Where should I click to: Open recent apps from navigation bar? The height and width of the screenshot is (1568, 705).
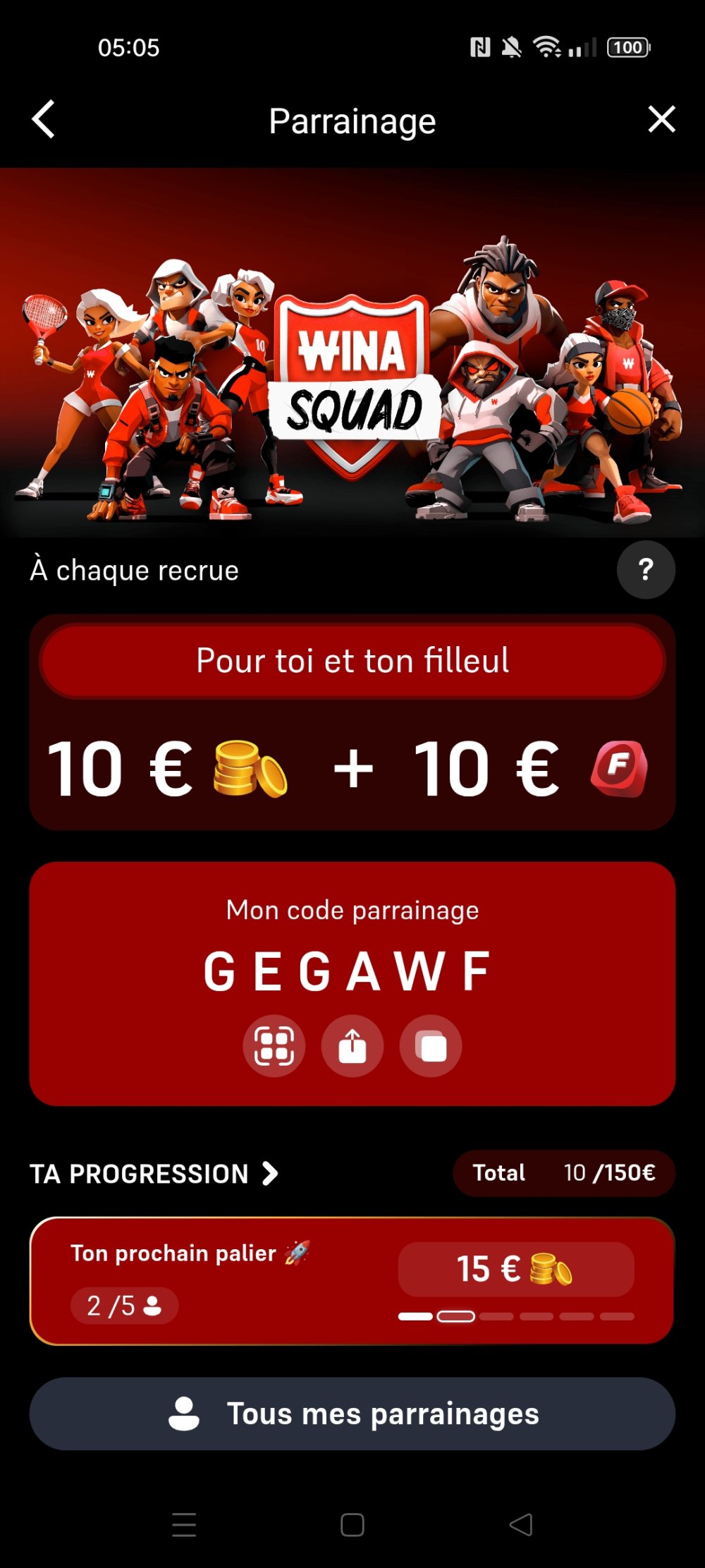[184, 1525]
